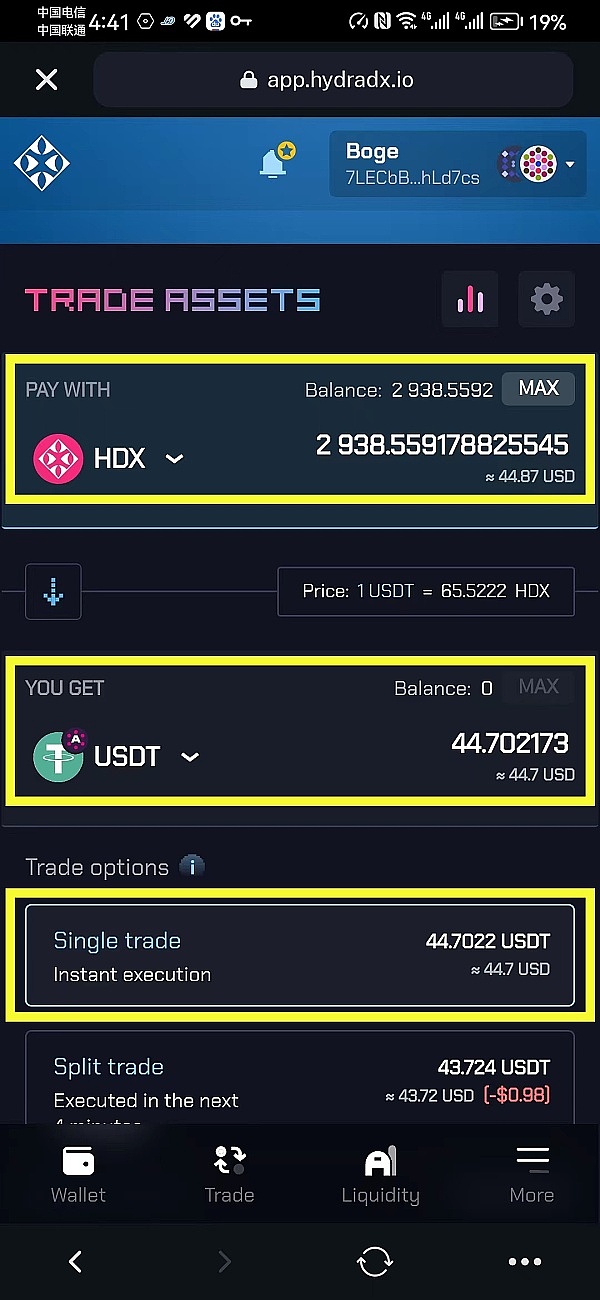The height and width of the screenshot is (1300, 600).
Task: Select the Split trade option
Action: coord(300,1080)
